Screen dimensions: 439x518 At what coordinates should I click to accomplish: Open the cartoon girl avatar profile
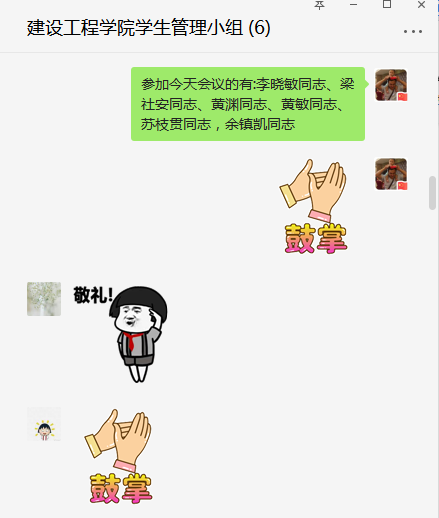click(x=44, y=424)
